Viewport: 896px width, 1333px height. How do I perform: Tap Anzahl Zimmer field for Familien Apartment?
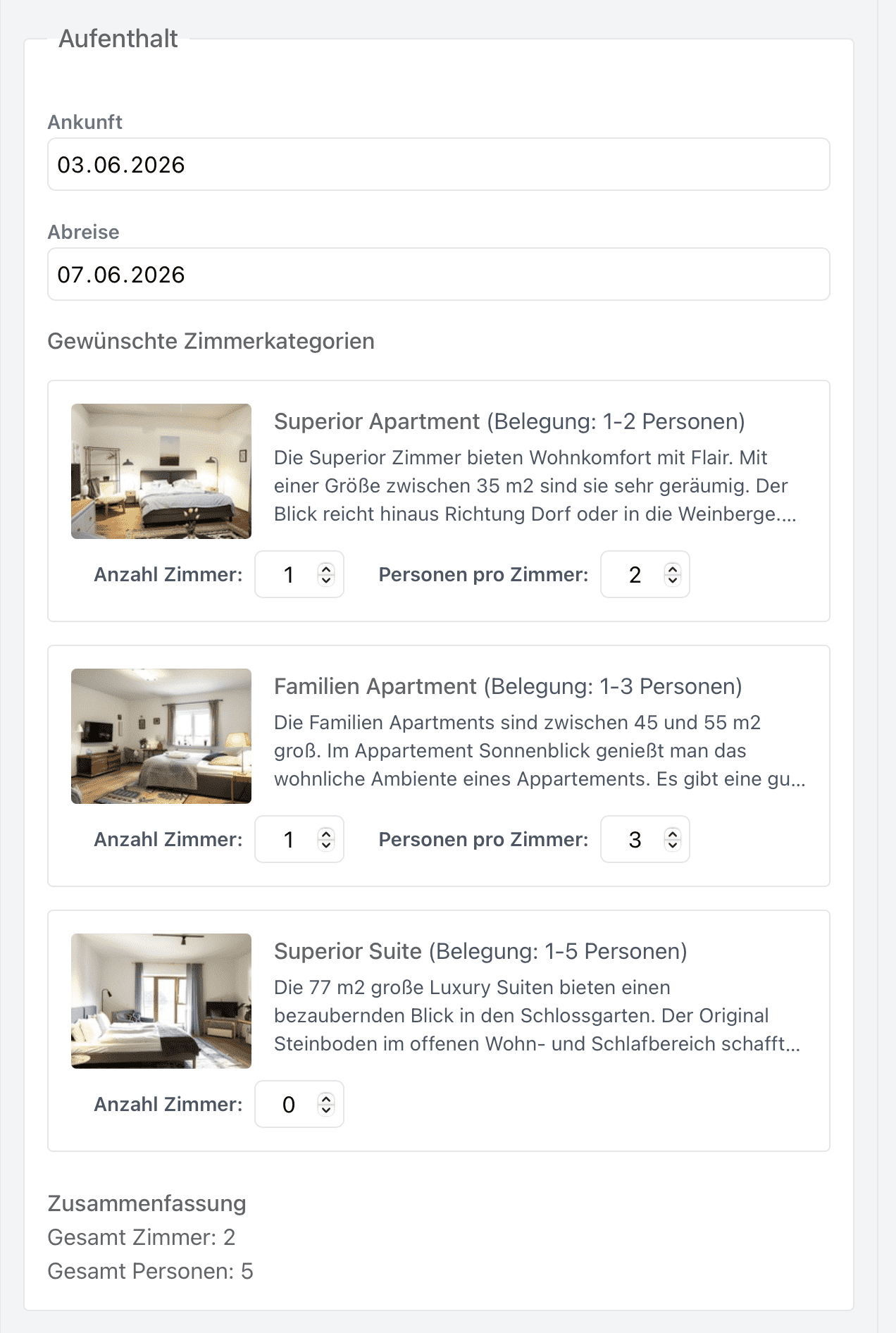pos(289,840)
